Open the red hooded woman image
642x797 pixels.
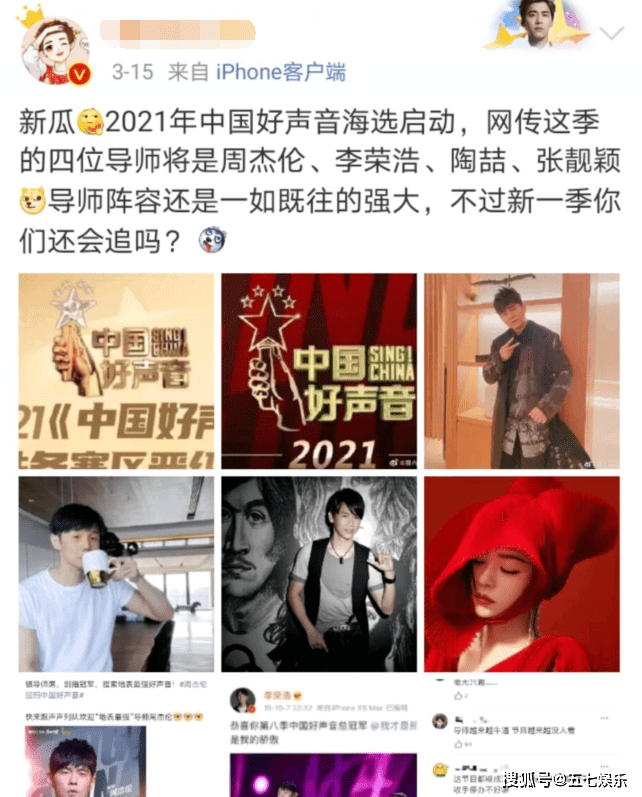pyautogui.click(x=521, y=573)
